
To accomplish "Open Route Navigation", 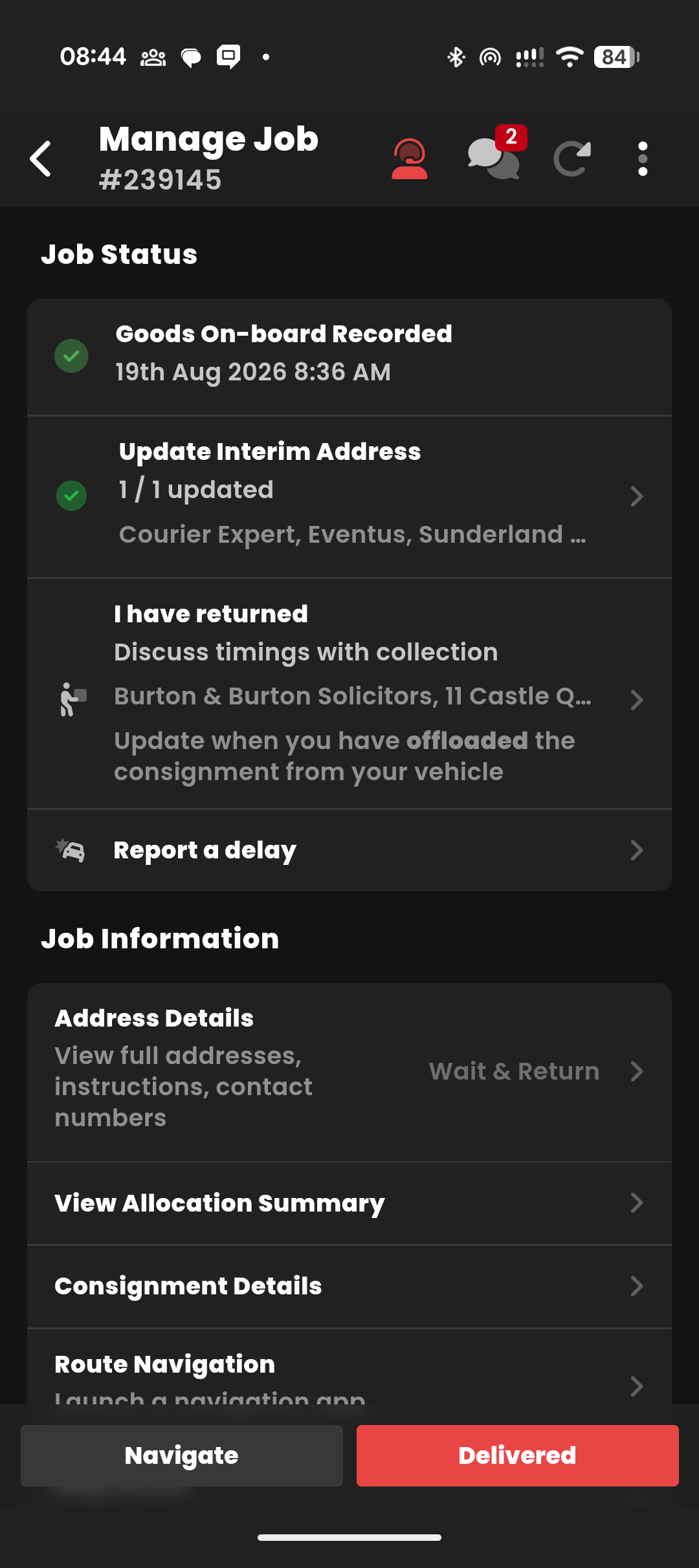I will coord(349,1367).
